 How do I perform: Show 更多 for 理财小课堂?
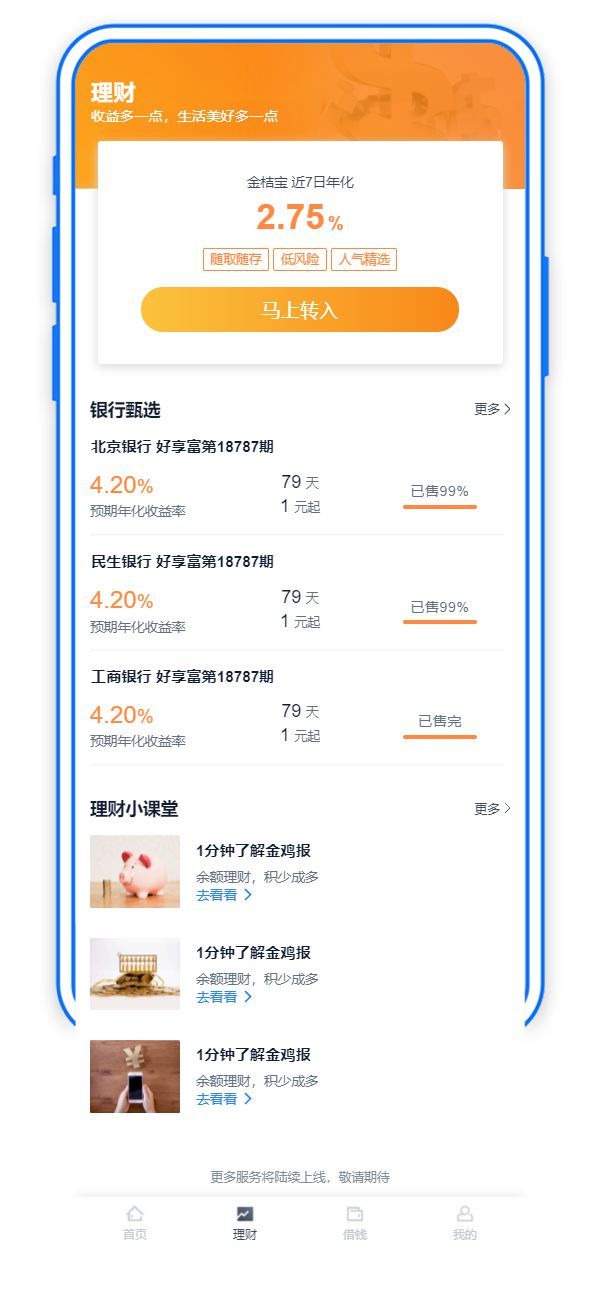pyautogui.click(x=492, y=809)
